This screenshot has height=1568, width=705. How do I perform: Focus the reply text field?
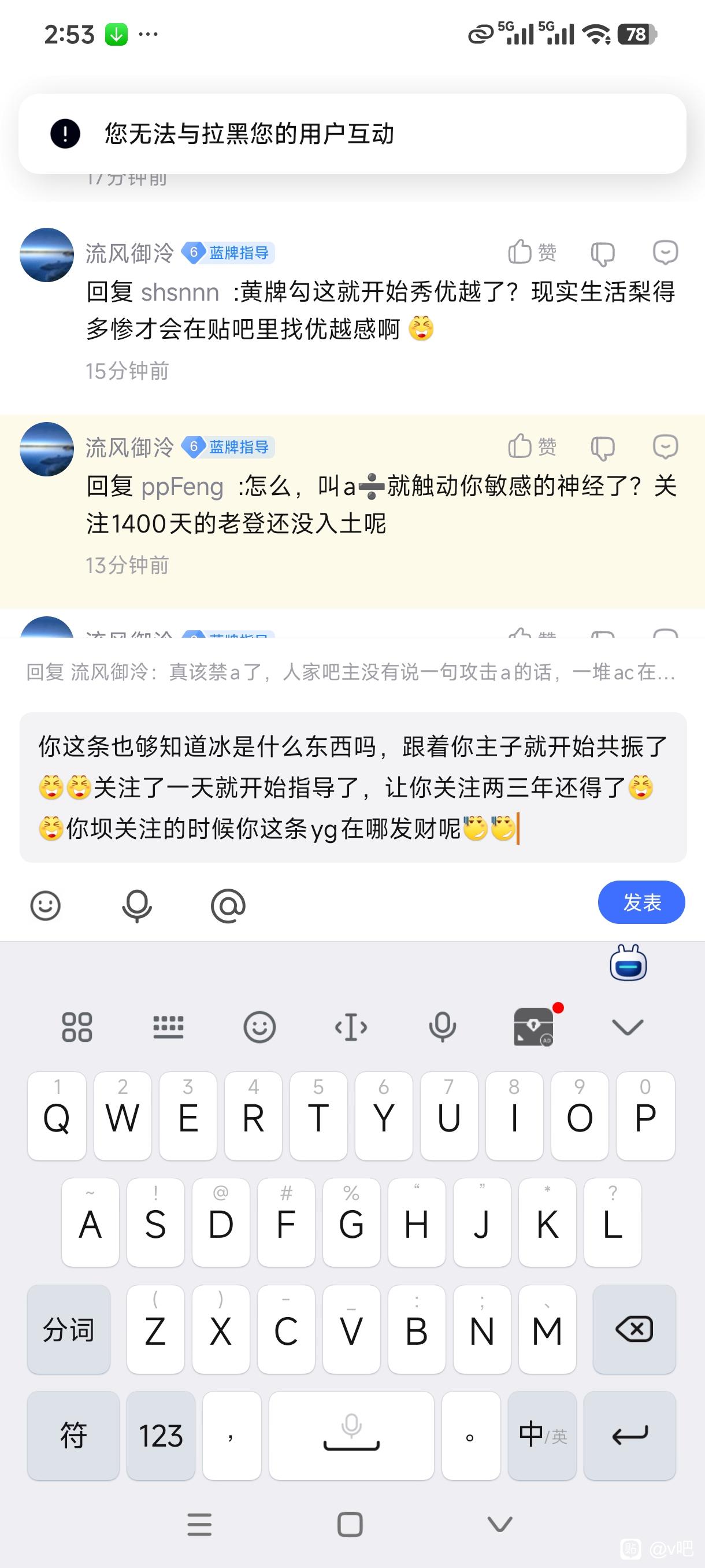353,786
